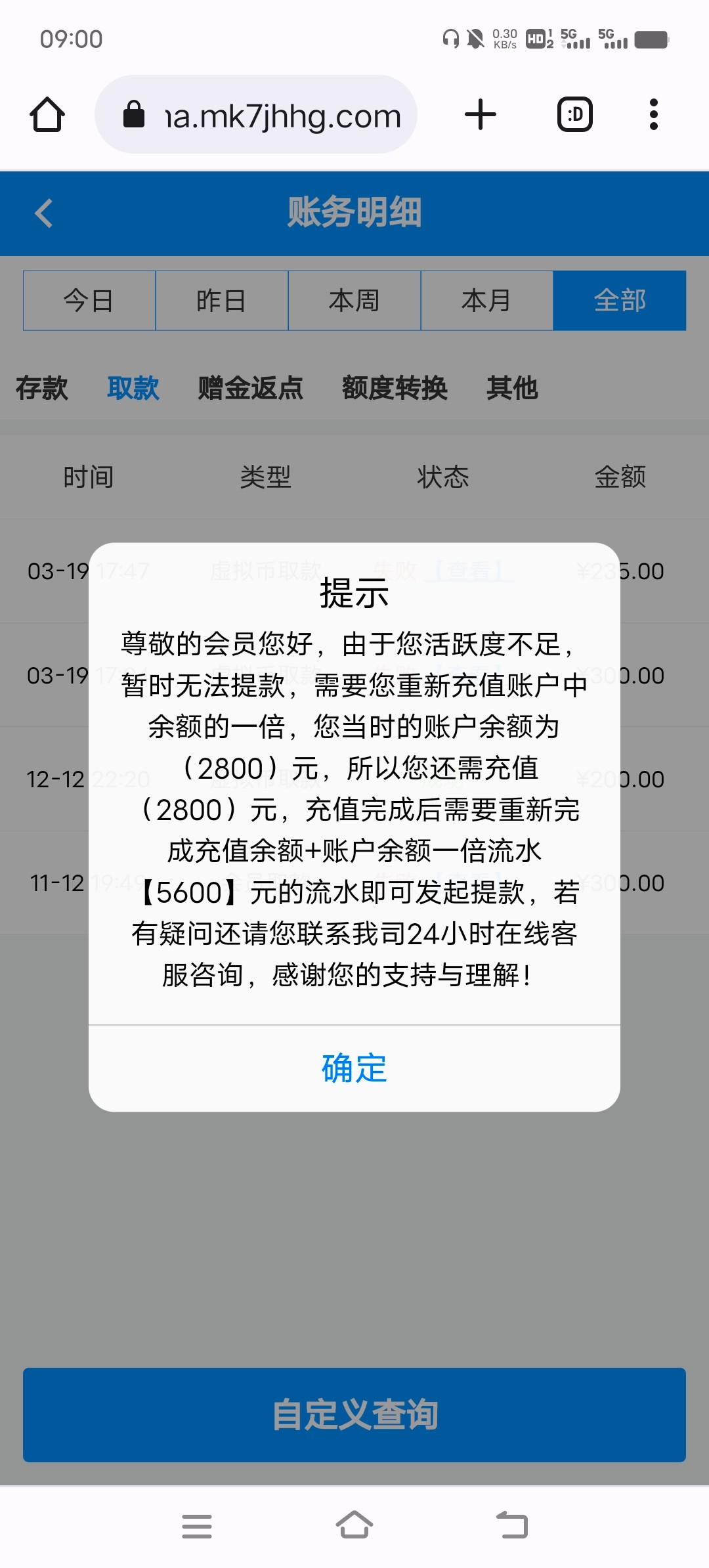Choose the 全部 time filter
709x1568 pixels.
[x=620, y=301]
